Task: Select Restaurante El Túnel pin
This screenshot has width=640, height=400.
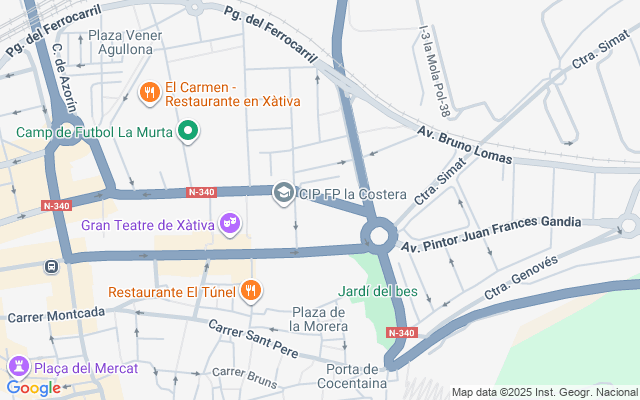Action: pyautogui.click(x=250, y=292)
